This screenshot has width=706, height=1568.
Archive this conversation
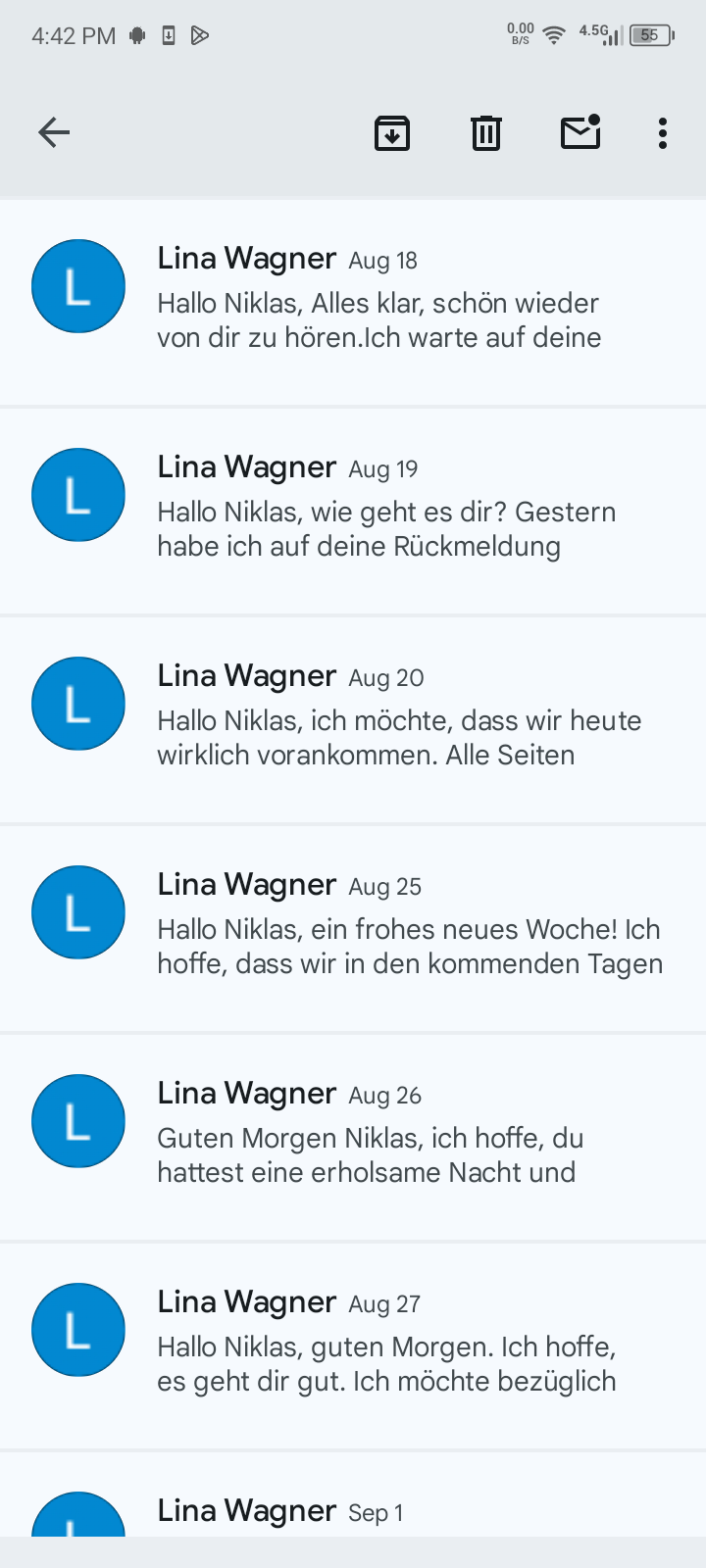392,132
